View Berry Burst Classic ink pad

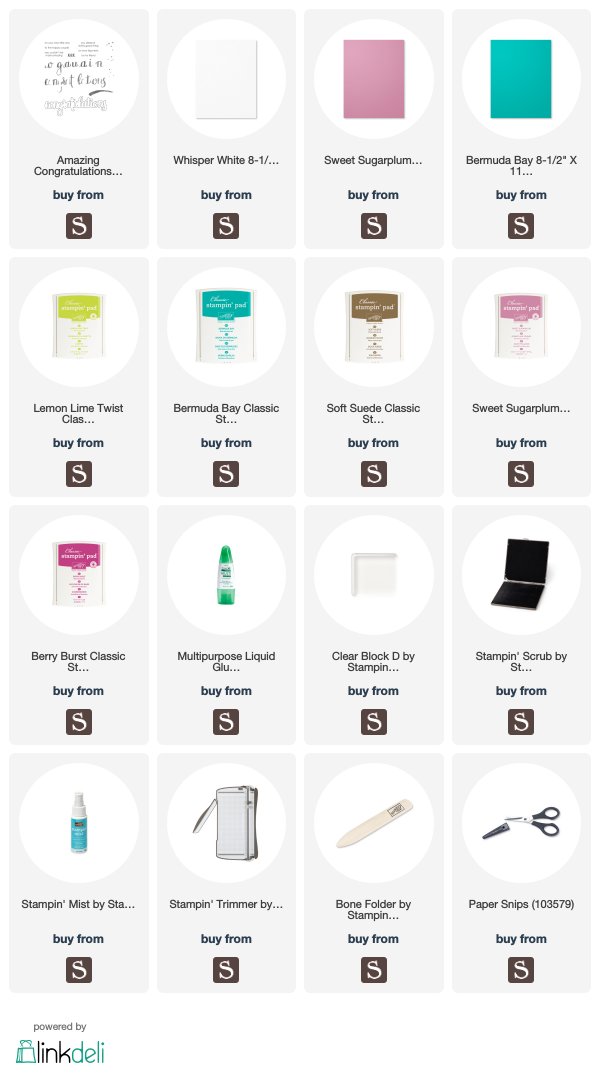pos(79,625)
